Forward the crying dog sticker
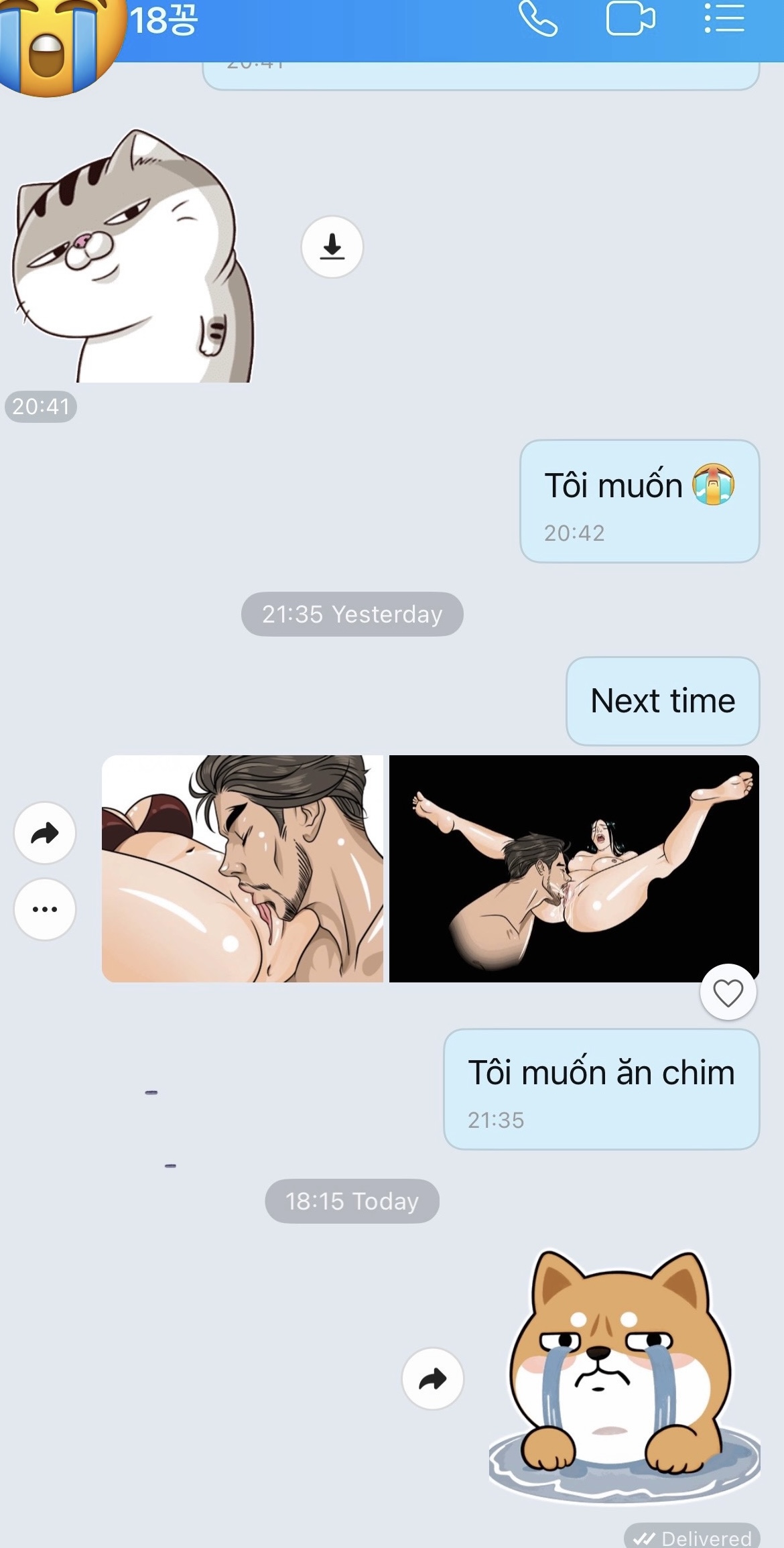The height and width of the screenshot is (1548, 784). pyautogui.click(x=433, y=1378)
